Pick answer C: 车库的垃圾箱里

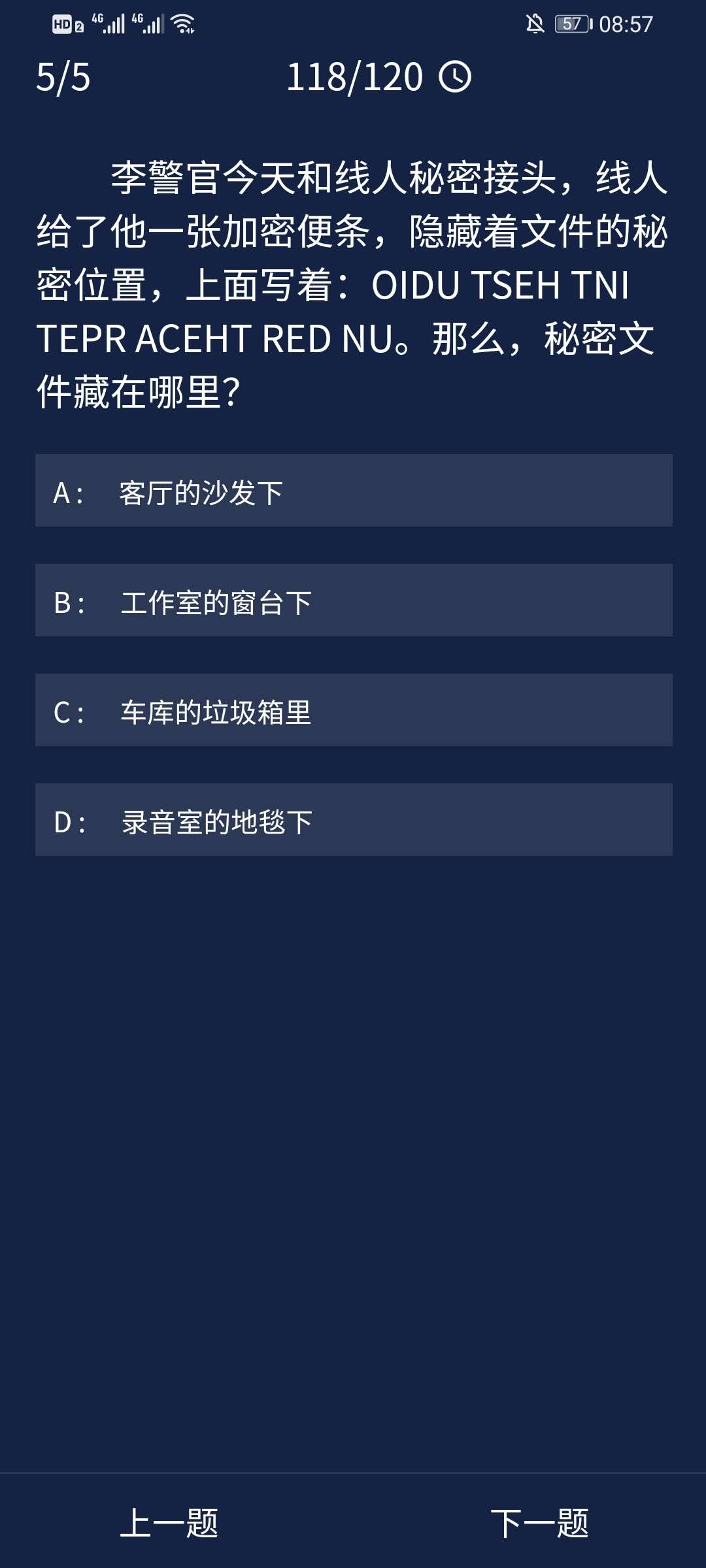353,710
